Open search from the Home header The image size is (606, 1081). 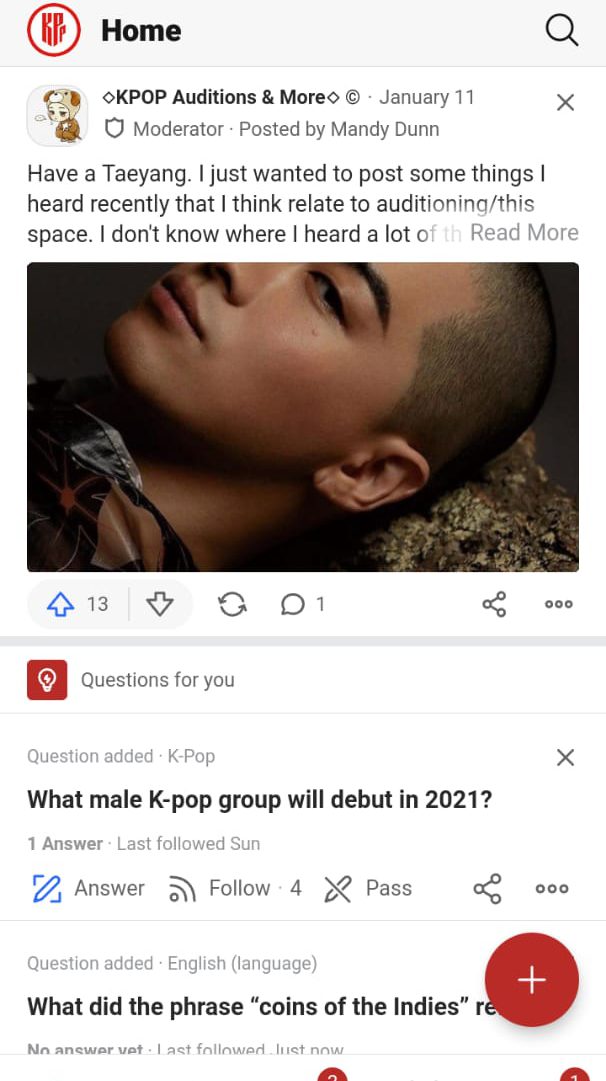coord(561,31)
